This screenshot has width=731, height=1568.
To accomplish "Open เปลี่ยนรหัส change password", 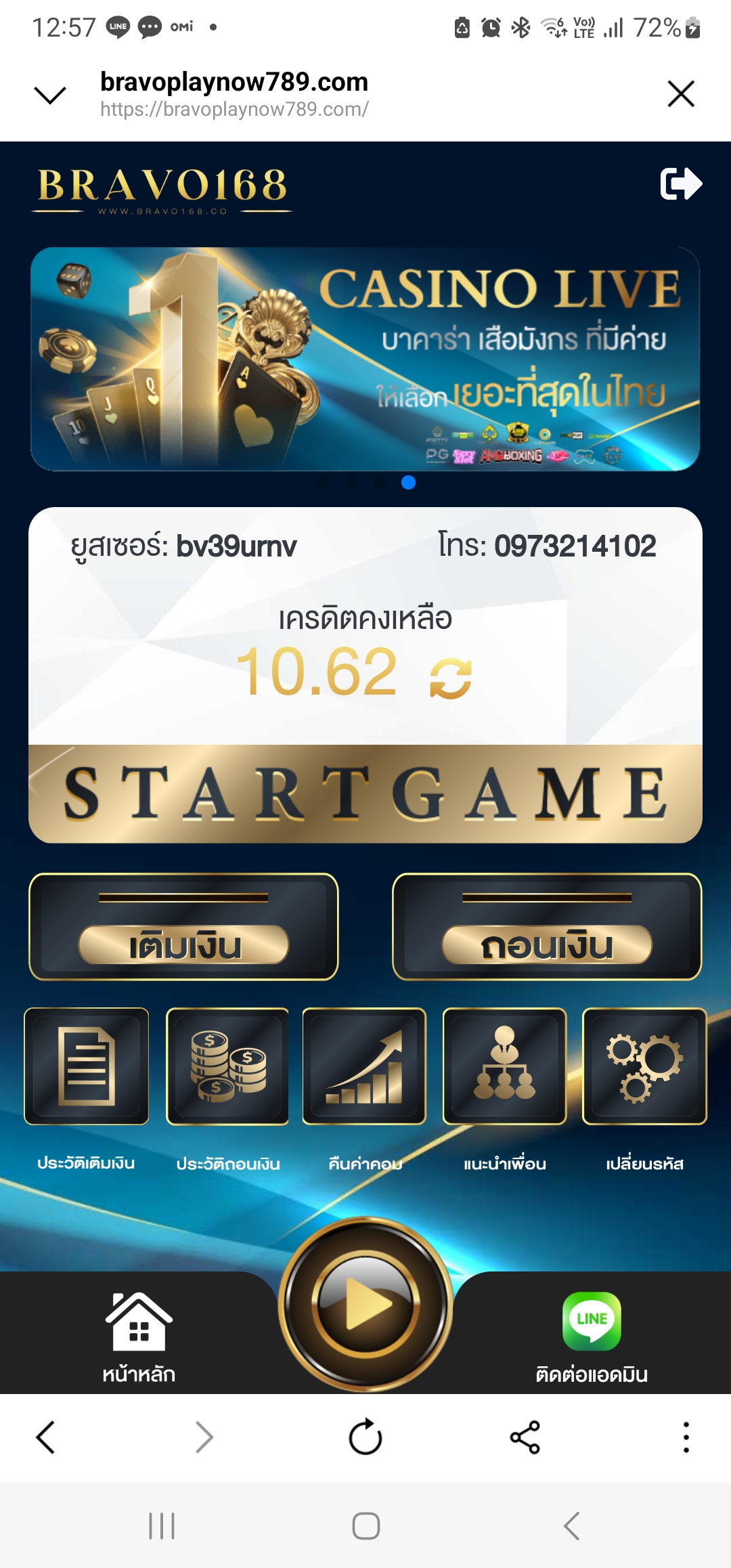I will [644, 1066].
